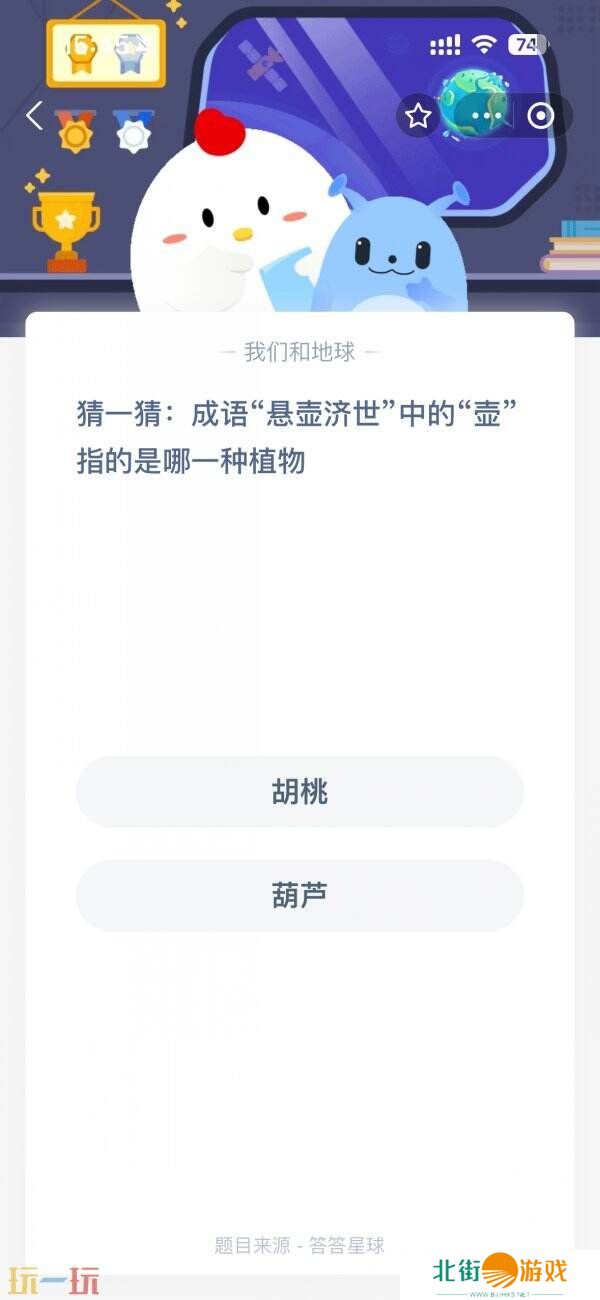Open the three-dot more options menu
The height and width of the screenshot is (1300, 600).
pos(487,116)
